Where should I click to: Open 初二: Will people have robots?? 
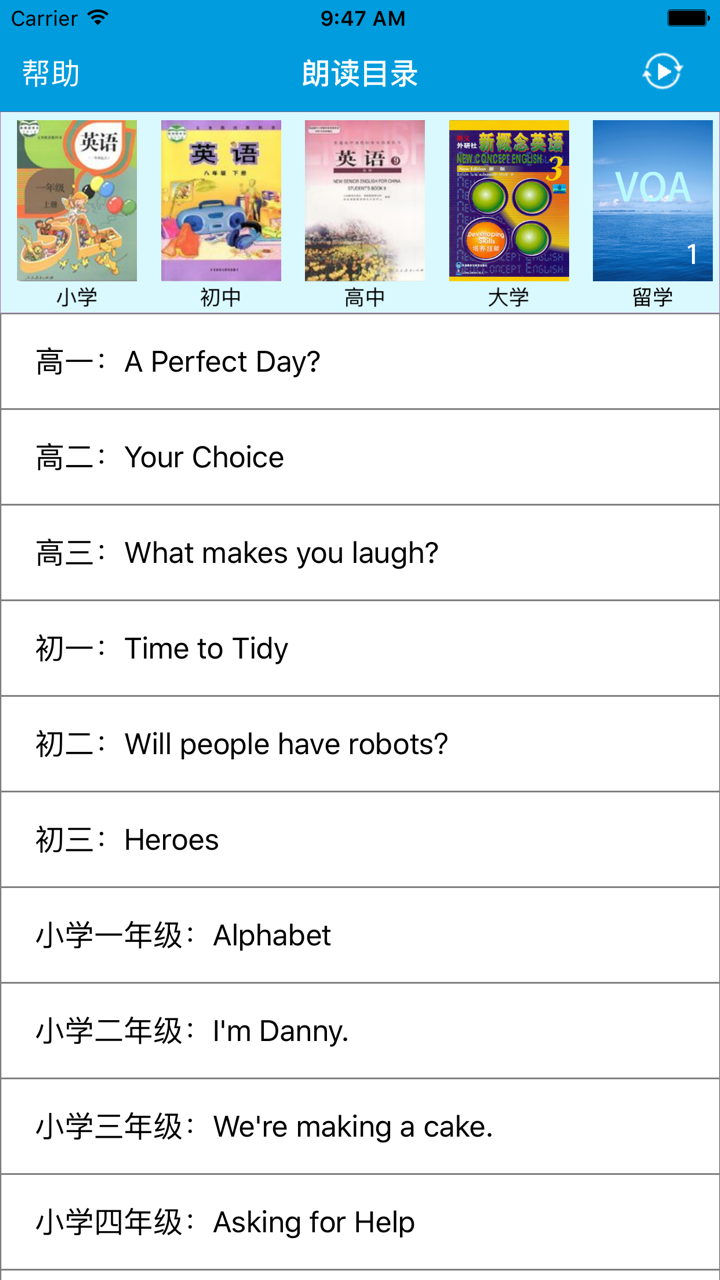point(360,744)
